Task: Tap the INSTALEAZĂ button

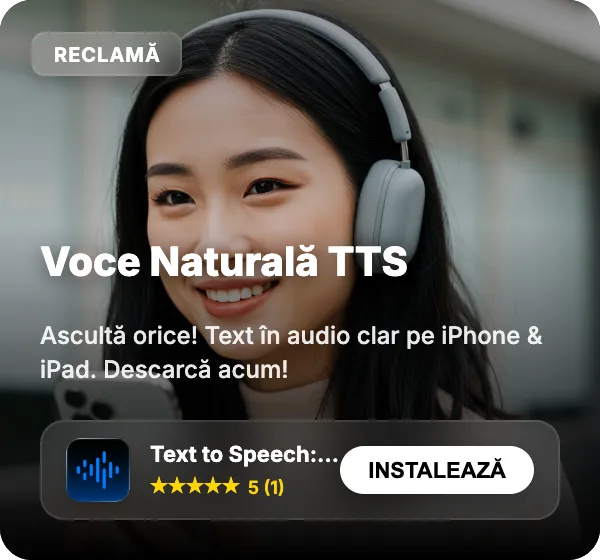Action: (437, 470)
